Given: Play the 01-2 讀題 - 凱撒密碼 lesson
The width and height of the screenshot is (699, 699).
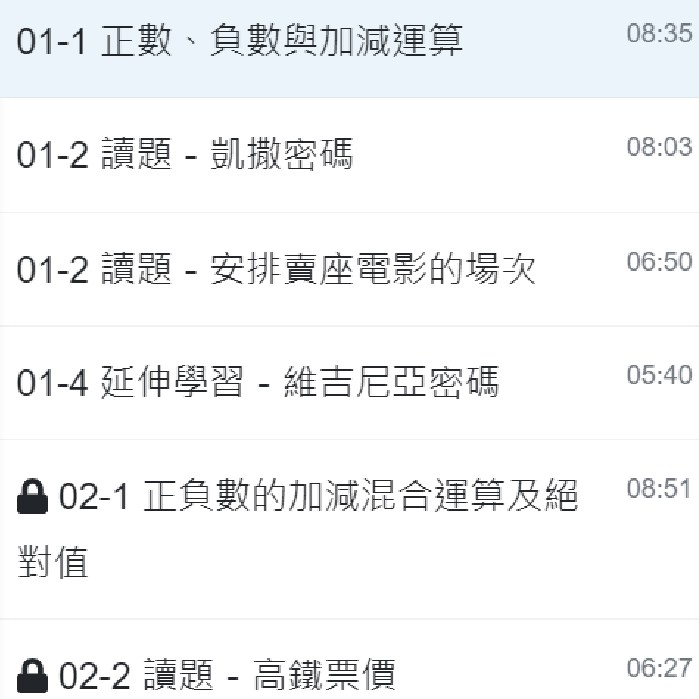Looking at the screenshot, I should pyautogui.click(x=185, y=157).
